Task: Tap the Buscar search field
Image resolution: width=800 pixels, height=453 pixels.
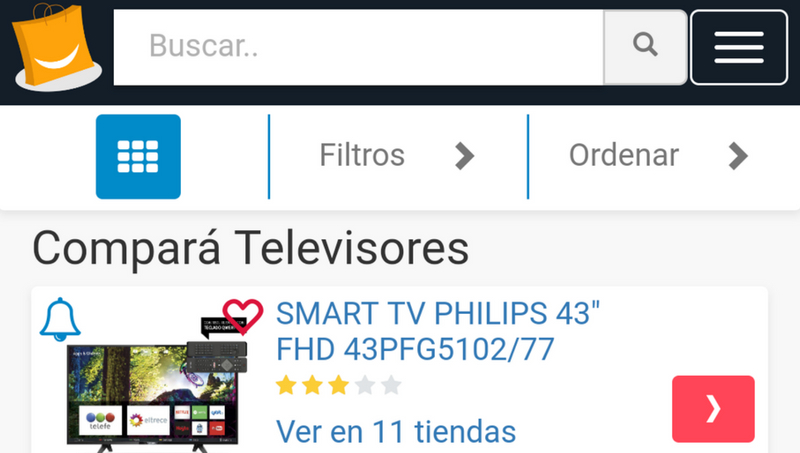Action: click(358, 47)
